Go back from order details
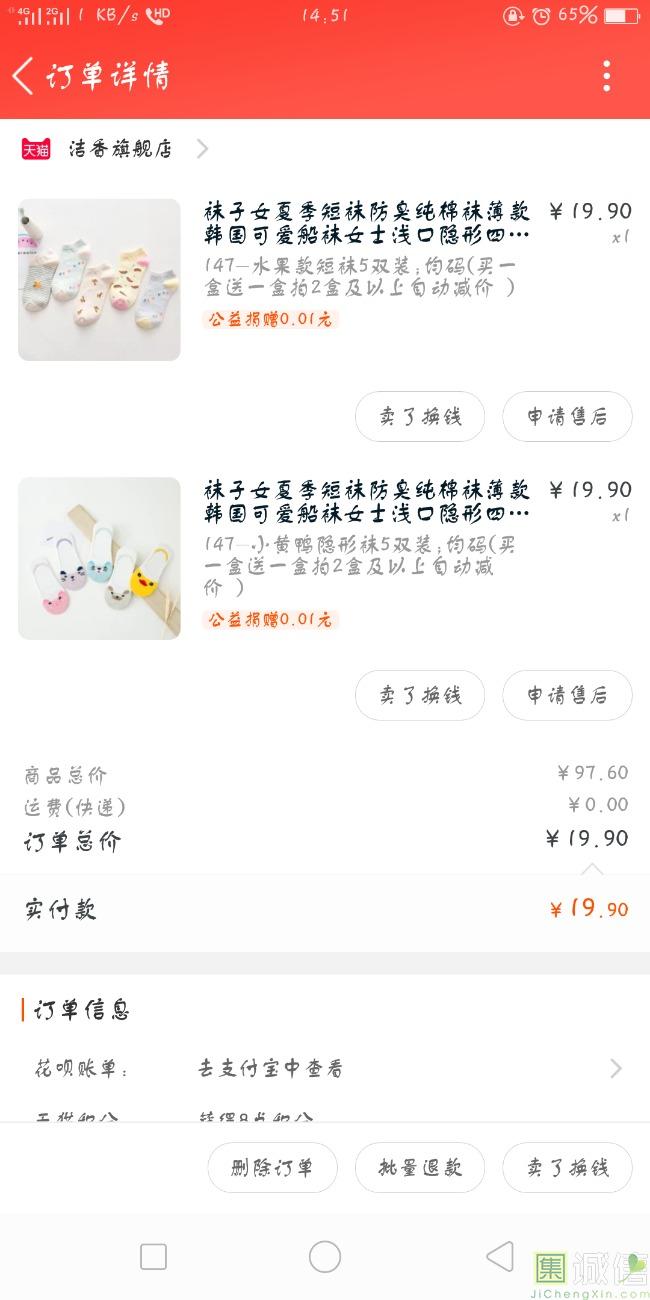 [x=24, y=76]
